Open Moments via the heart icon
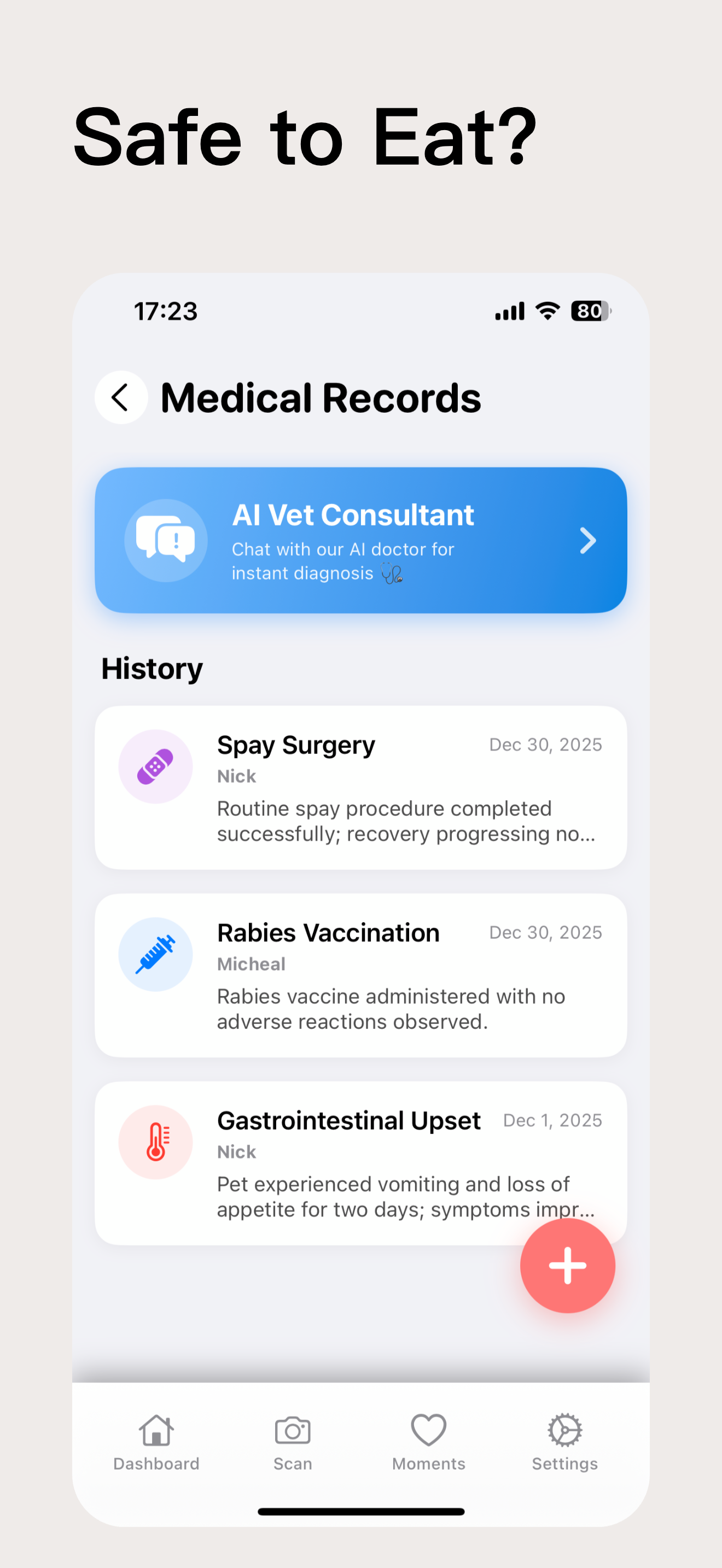 click(429, 1430)
